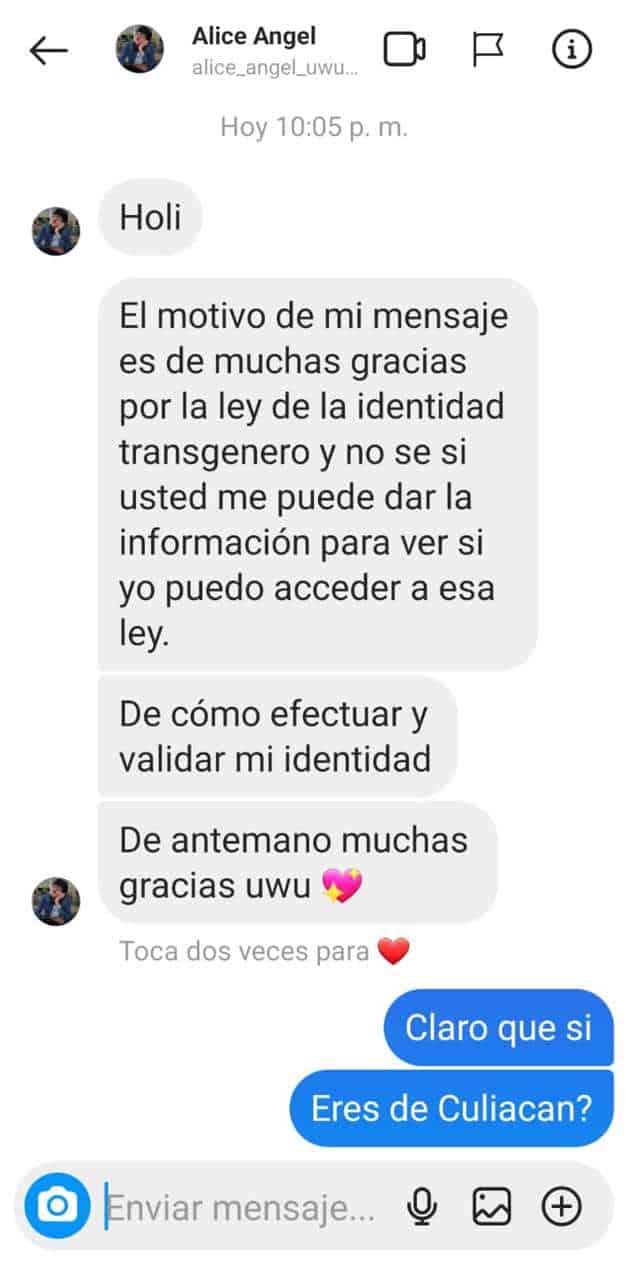This screenshot has height=1265, width=628.
Task: Open Alice Angel's profile from header
Action: 254,49
